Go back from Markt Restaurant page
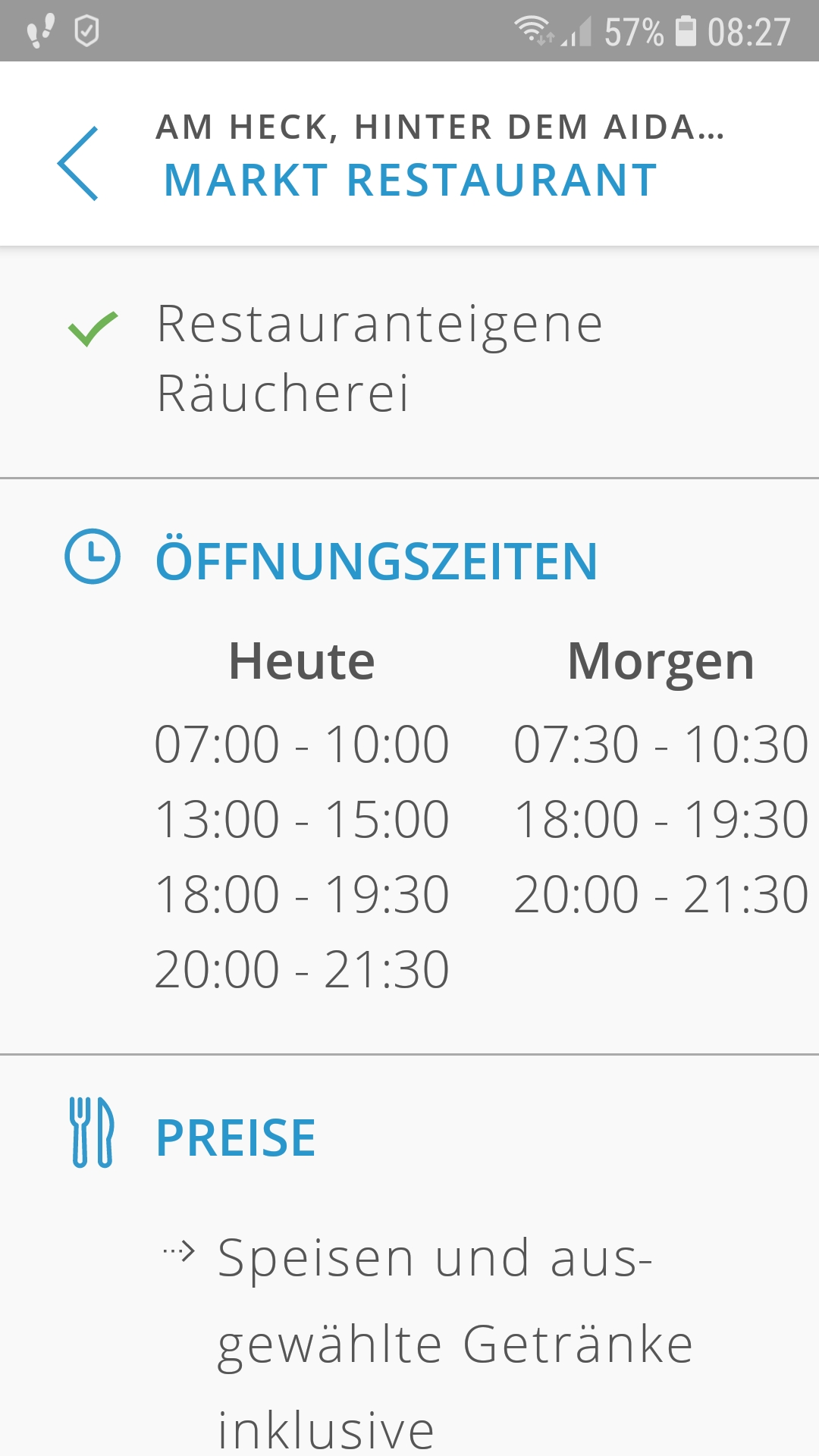This screenshot has width=819, height=1456. [x=78, y=163]
